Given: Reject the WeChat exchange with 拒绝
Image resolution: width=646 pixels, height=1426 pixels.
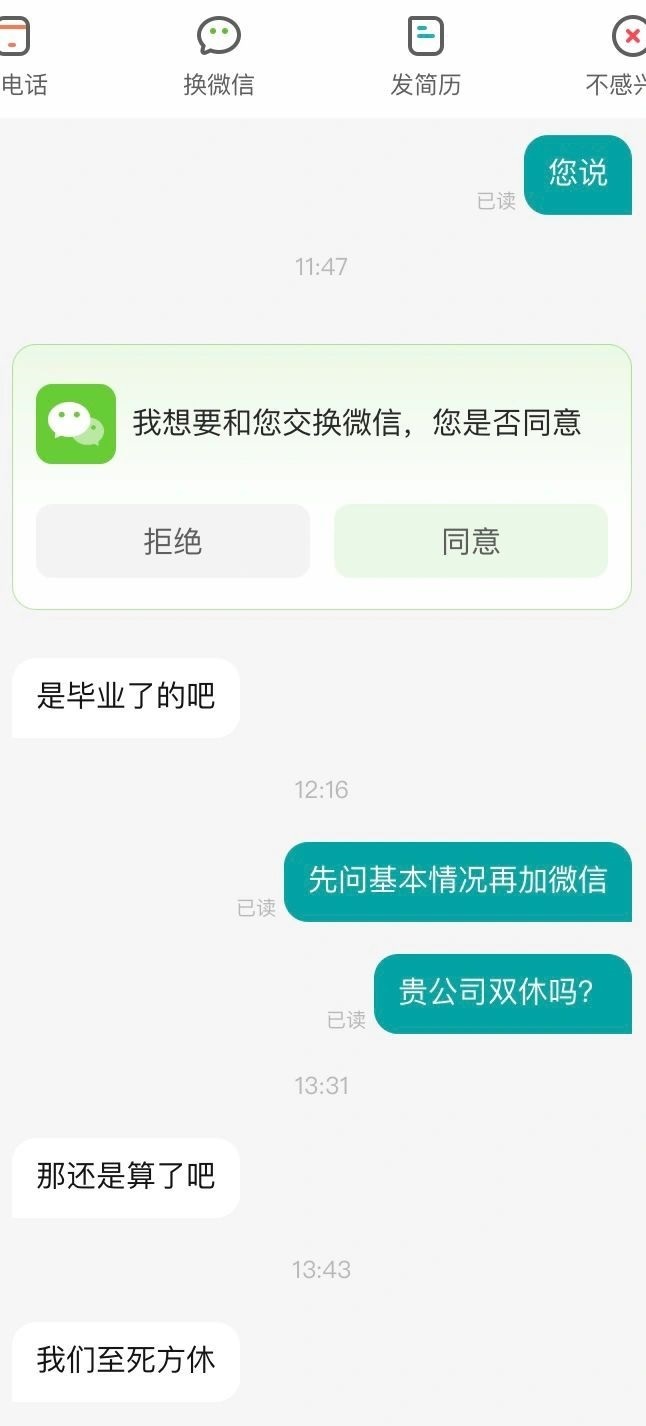Looking at the screenshot, I should click(x=173, y=541).
